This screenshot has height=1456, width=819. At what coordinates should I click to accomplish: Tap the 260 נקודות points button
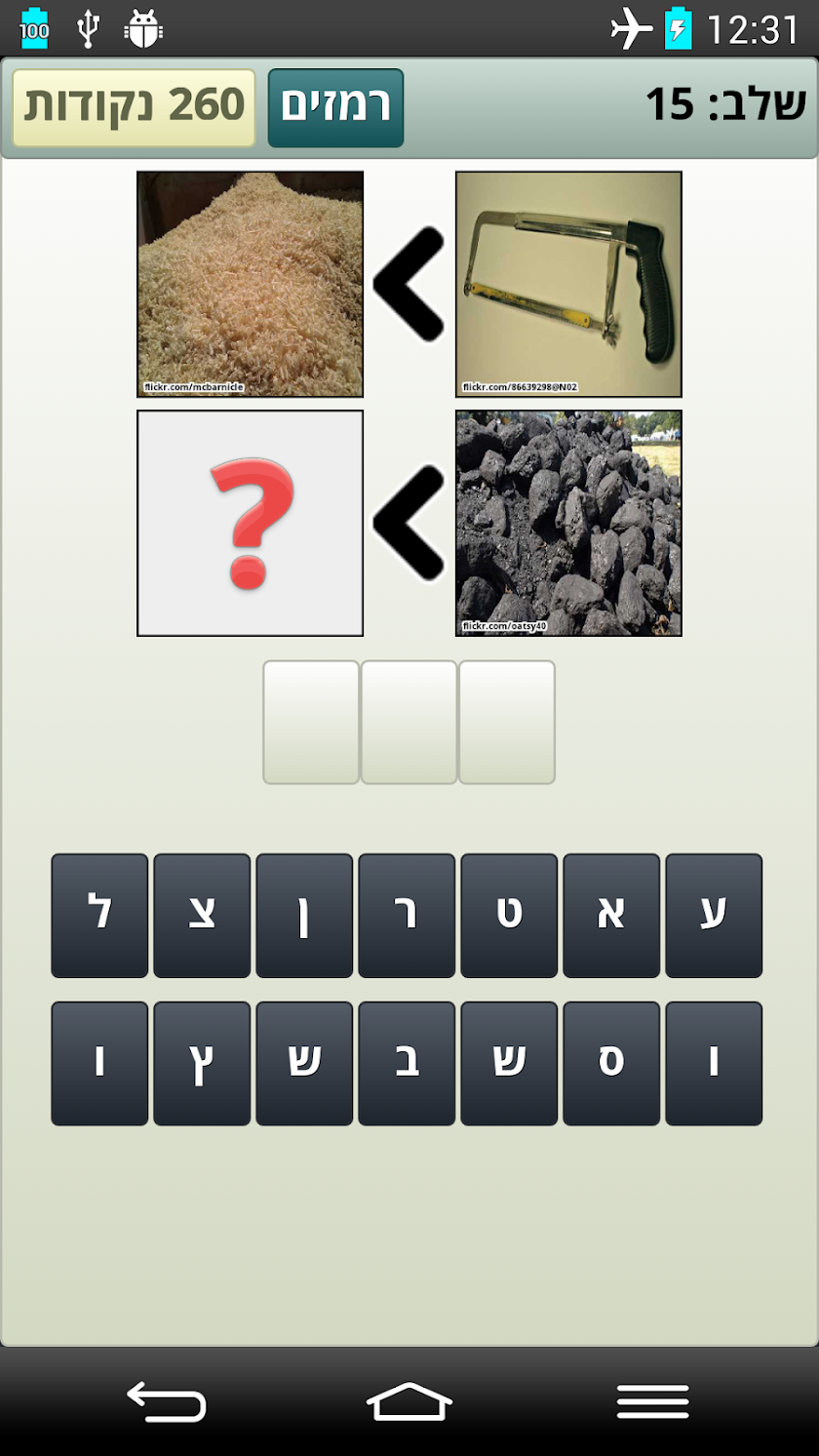134,107
